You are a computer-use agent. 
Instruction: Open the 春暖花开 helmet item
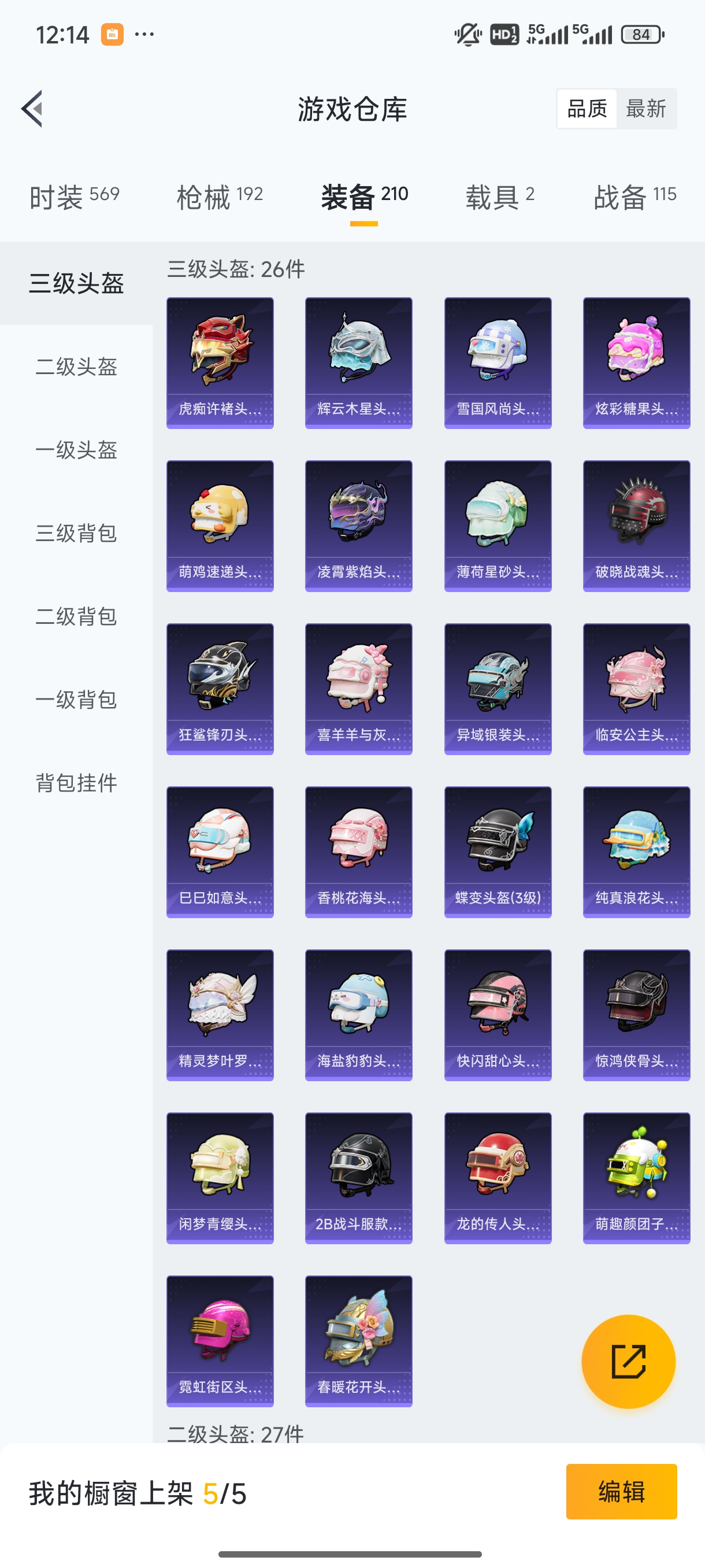point(358,1341)
